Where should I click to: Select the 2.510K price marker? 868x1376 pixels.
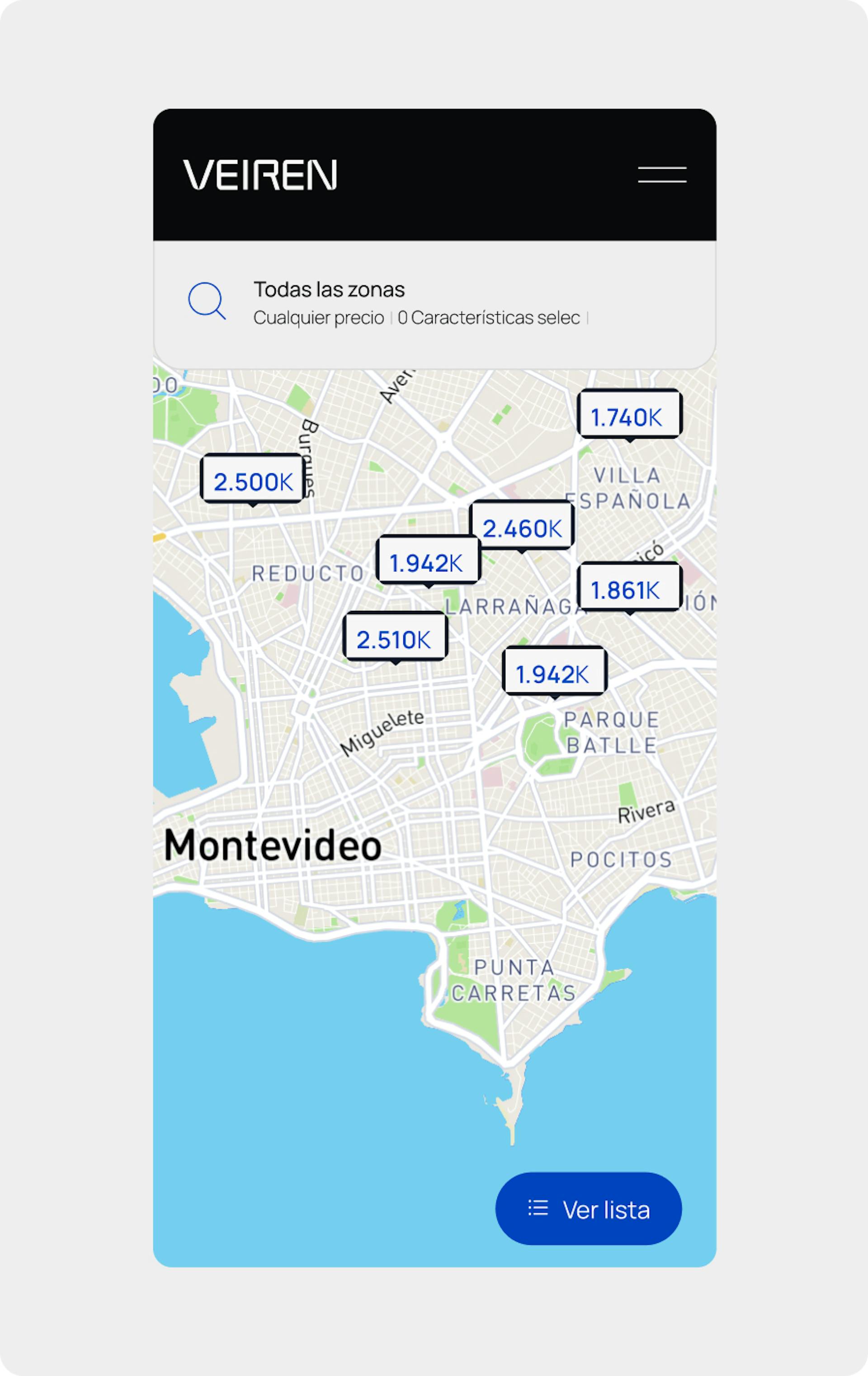(395, 639)
